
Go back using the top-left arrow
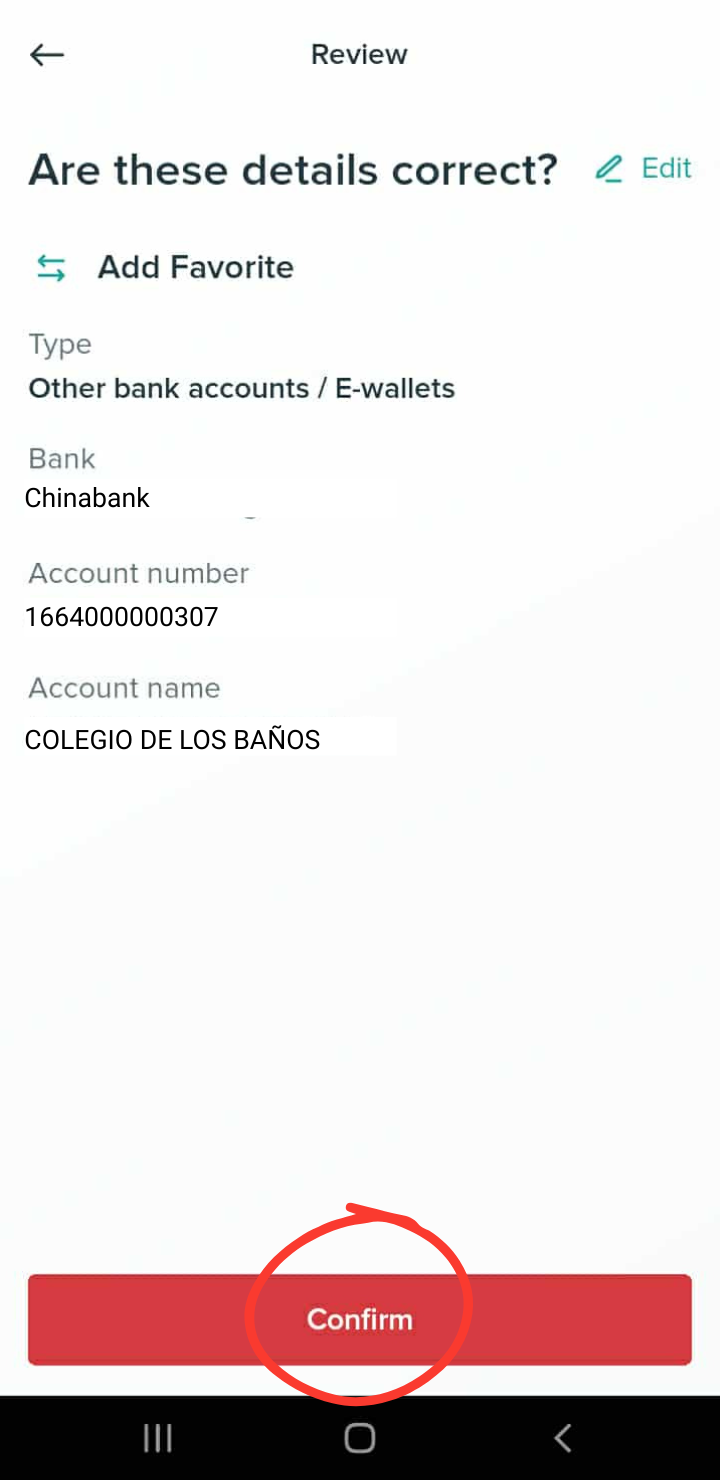(47, 55)
